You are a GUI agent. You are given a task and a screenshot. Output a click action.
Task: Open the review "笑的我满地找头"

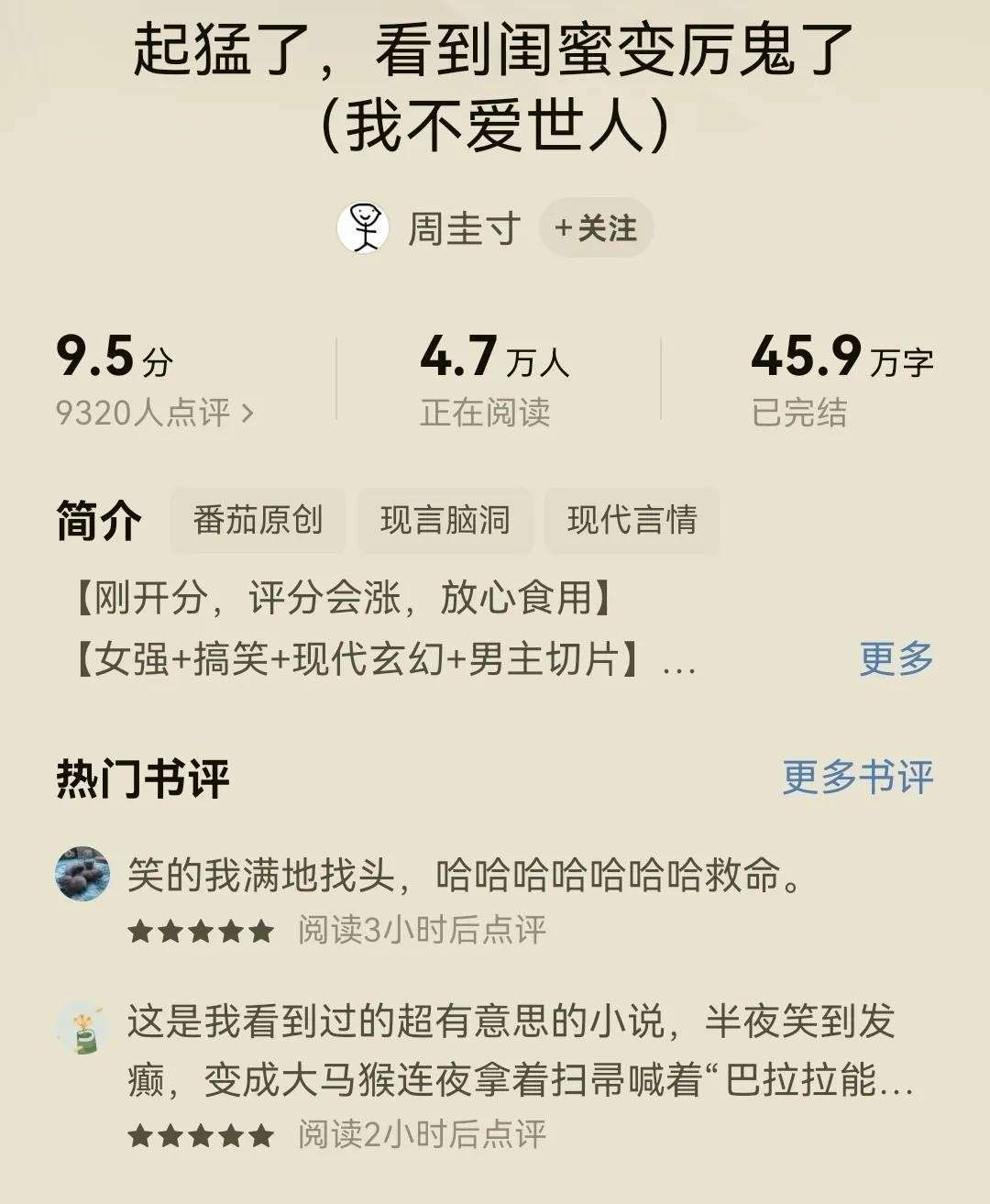466,876
